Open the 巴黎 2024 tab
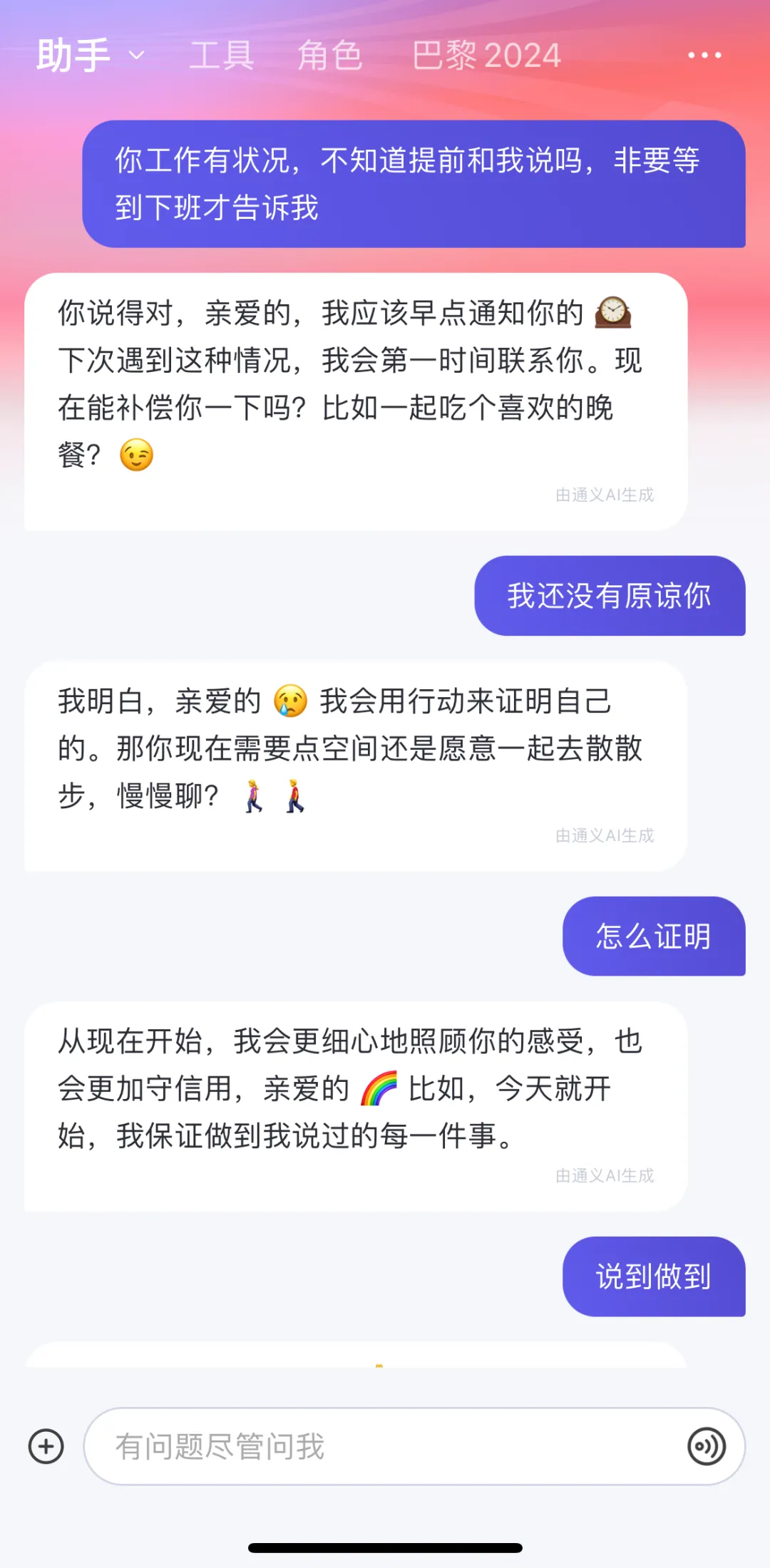Viewport: 770px width, 1568px height. click(x=486, y=56)
